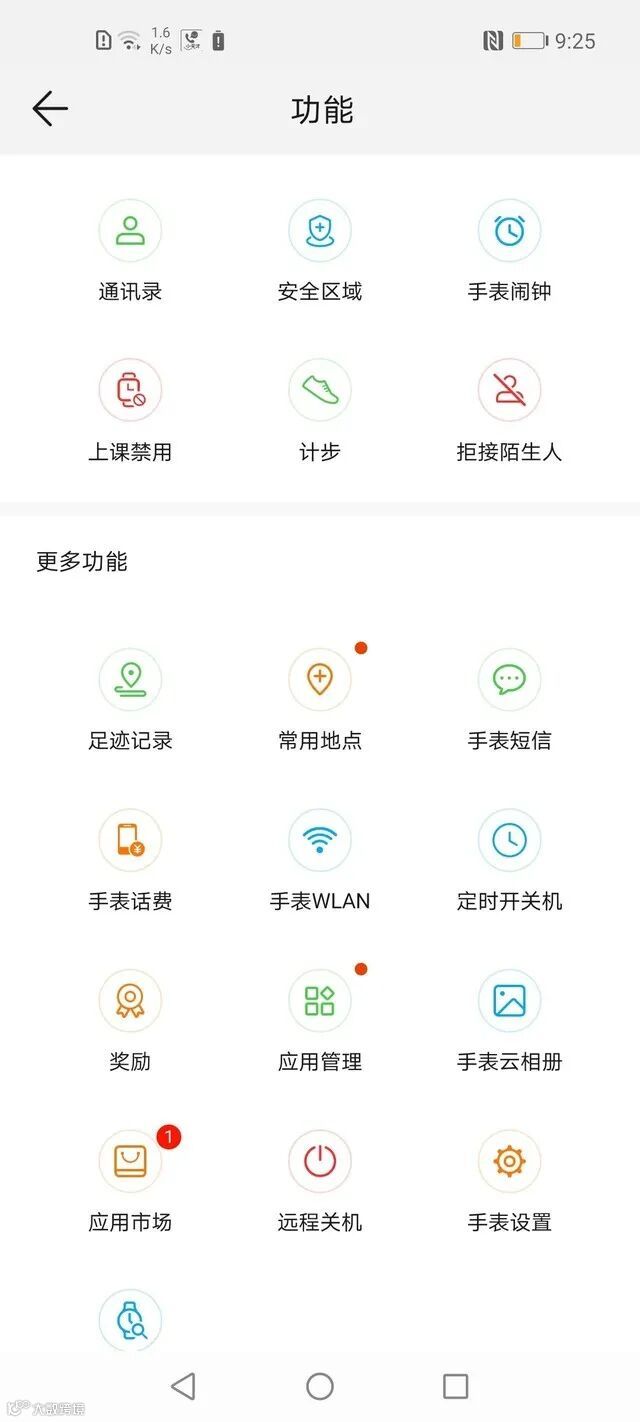Open 上课禁用 class mode

(130, 391)
